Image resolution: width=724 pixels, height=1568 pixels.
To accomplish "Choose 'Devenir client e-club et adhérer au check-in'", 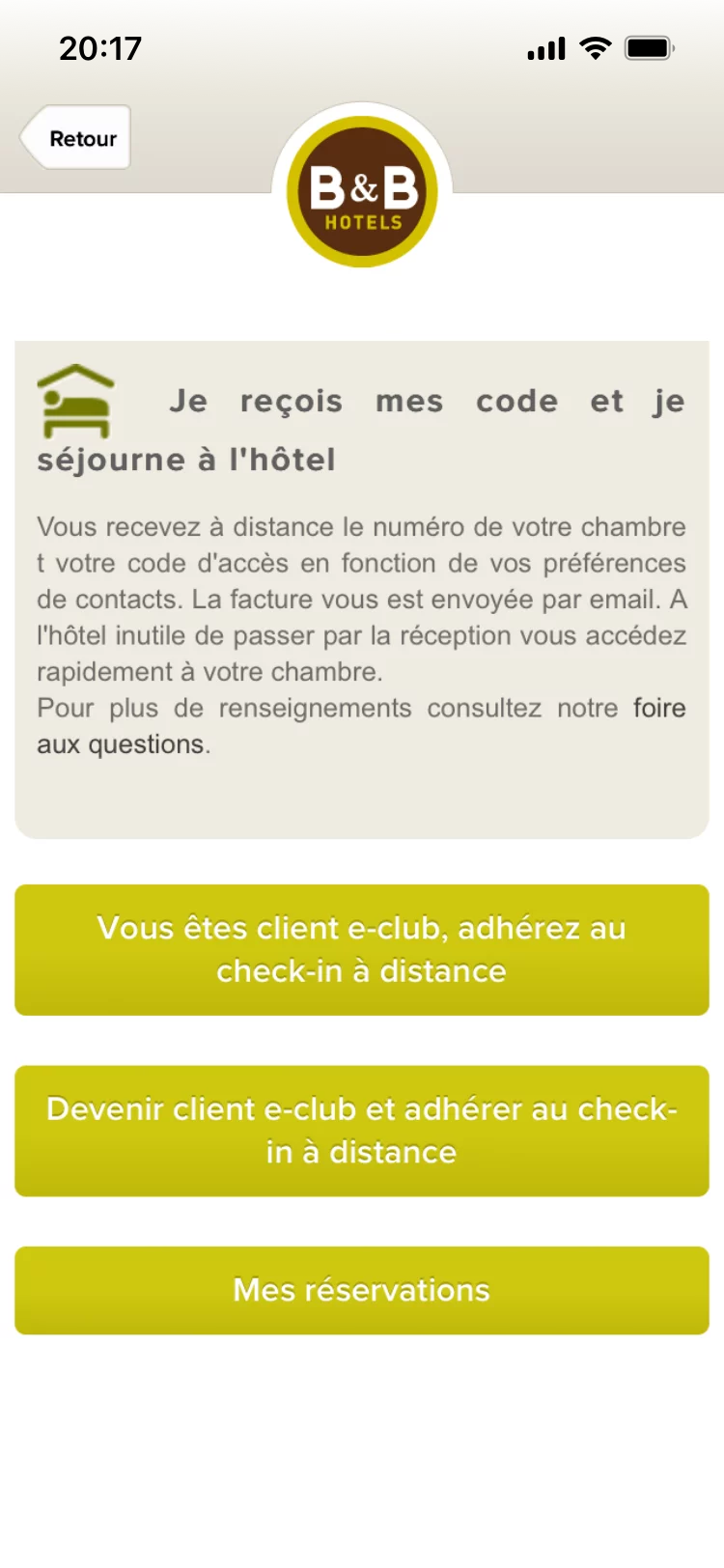I will click(360, 1131).
